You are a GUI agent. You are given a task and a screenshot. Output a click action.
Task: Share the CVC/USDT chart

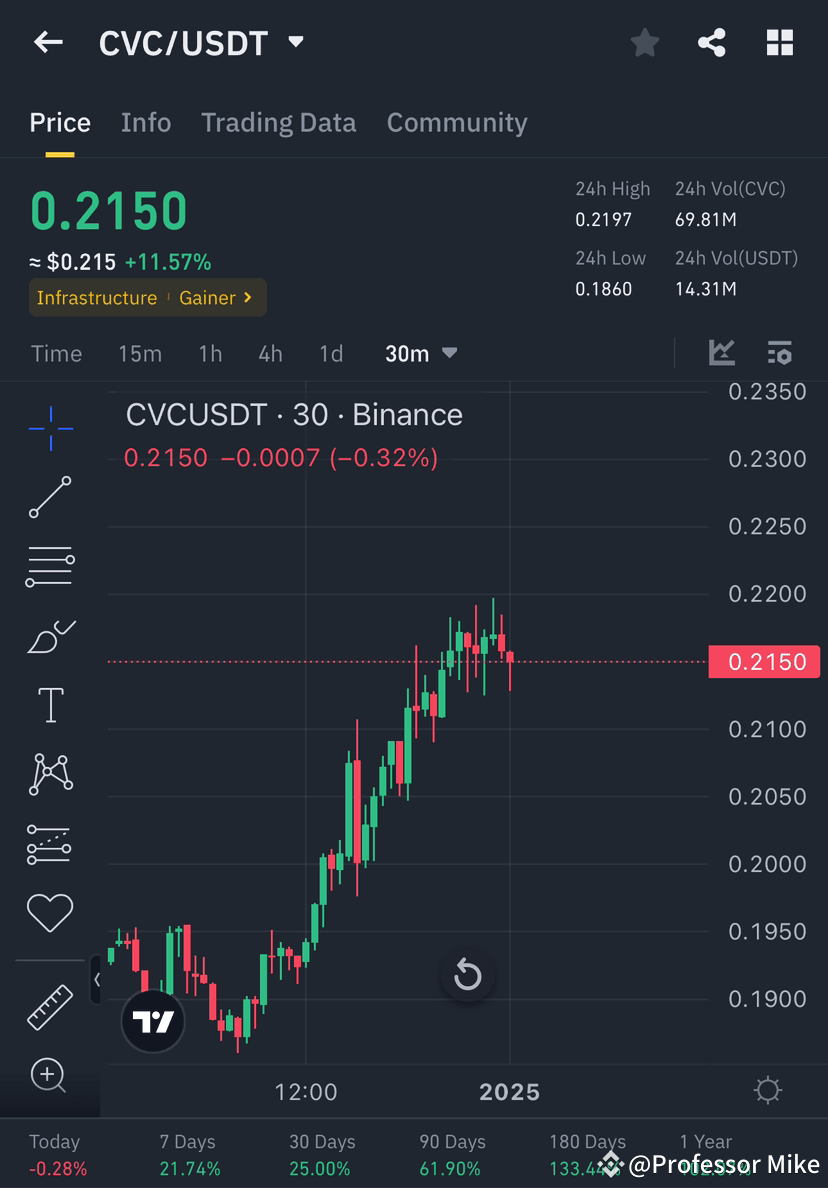click(x=712, y=42)
